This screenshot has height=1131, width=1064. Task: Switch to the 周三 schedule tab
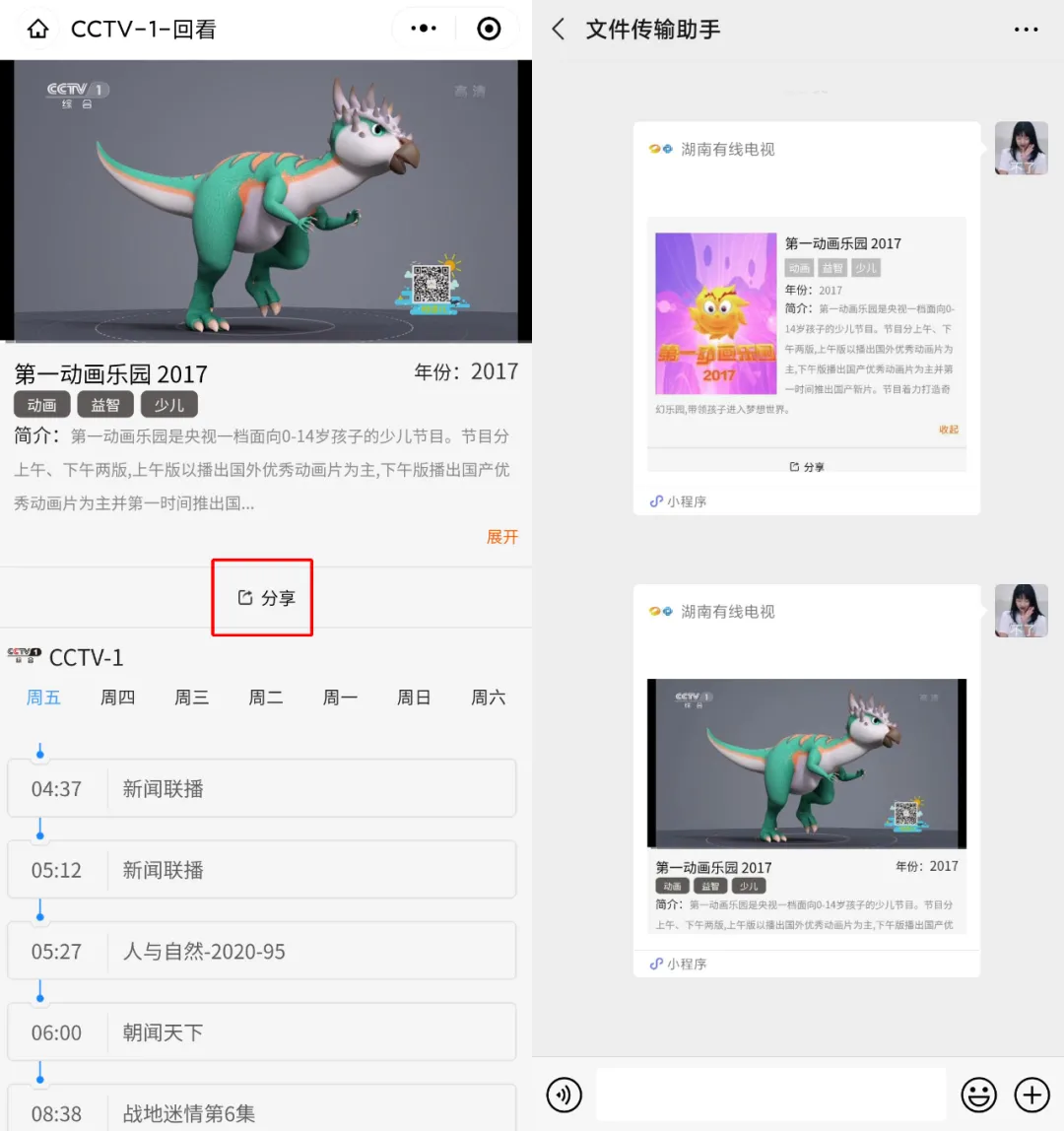point(191,698)
